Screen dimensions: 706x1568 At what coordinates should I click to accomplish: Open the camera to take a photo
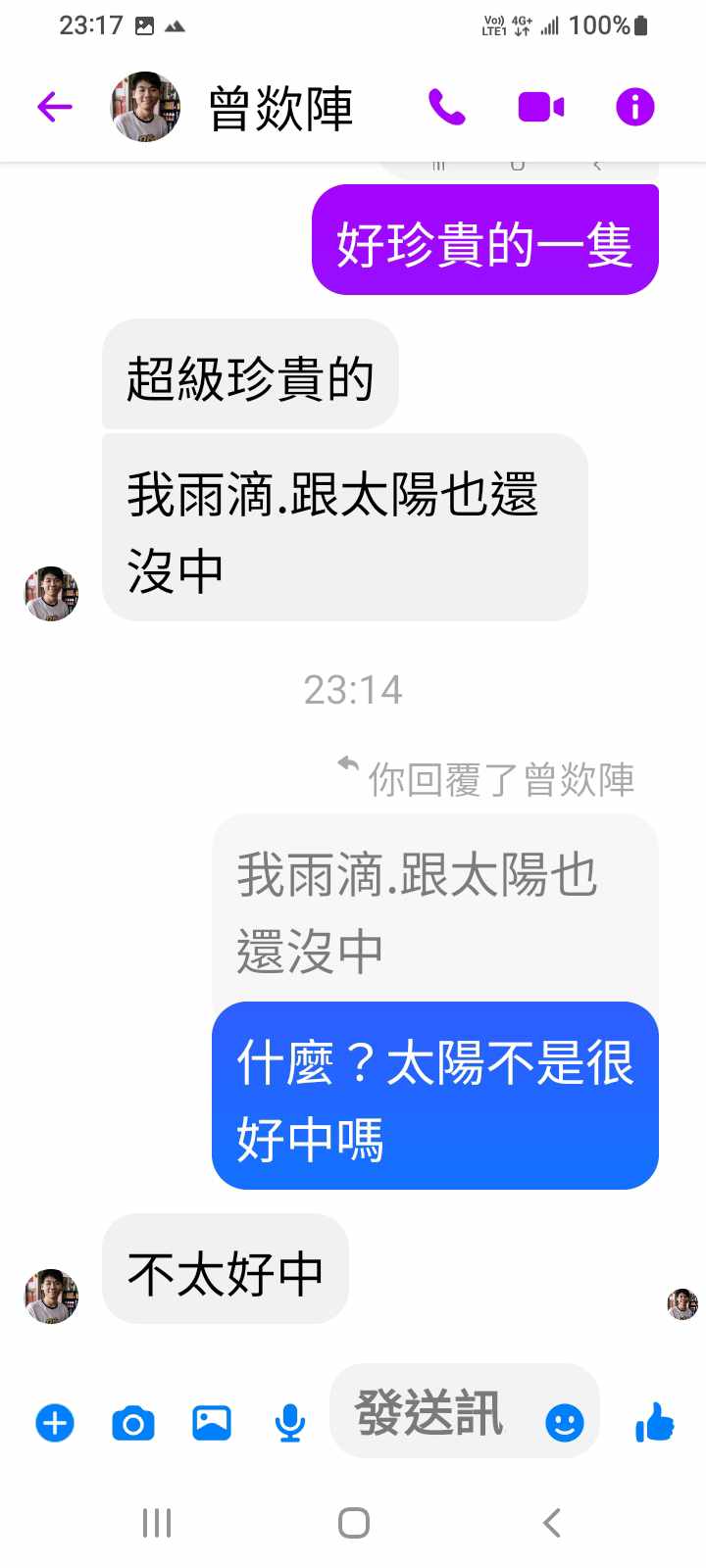(133, 1423)
